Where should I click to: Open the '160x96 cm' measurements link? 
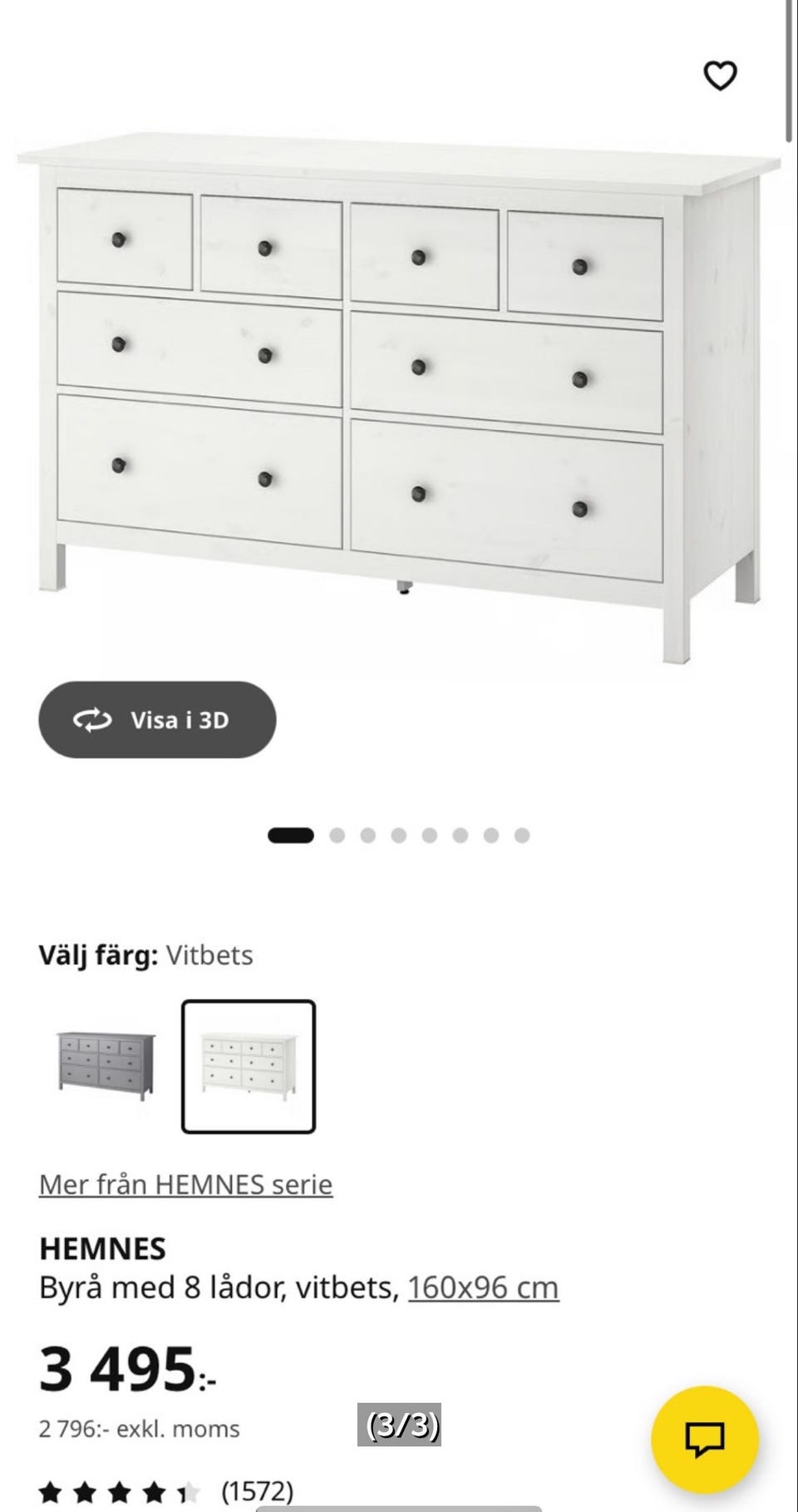point(485,1286)
